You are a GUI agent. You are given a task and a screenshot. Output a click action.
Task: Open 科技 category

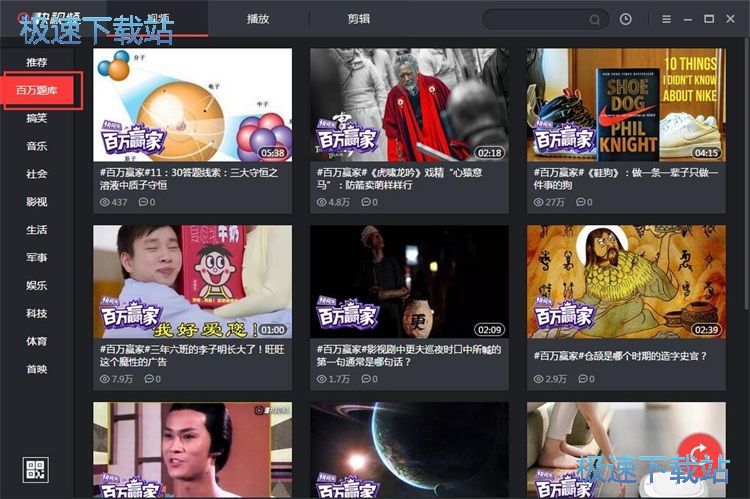(37, 314)
